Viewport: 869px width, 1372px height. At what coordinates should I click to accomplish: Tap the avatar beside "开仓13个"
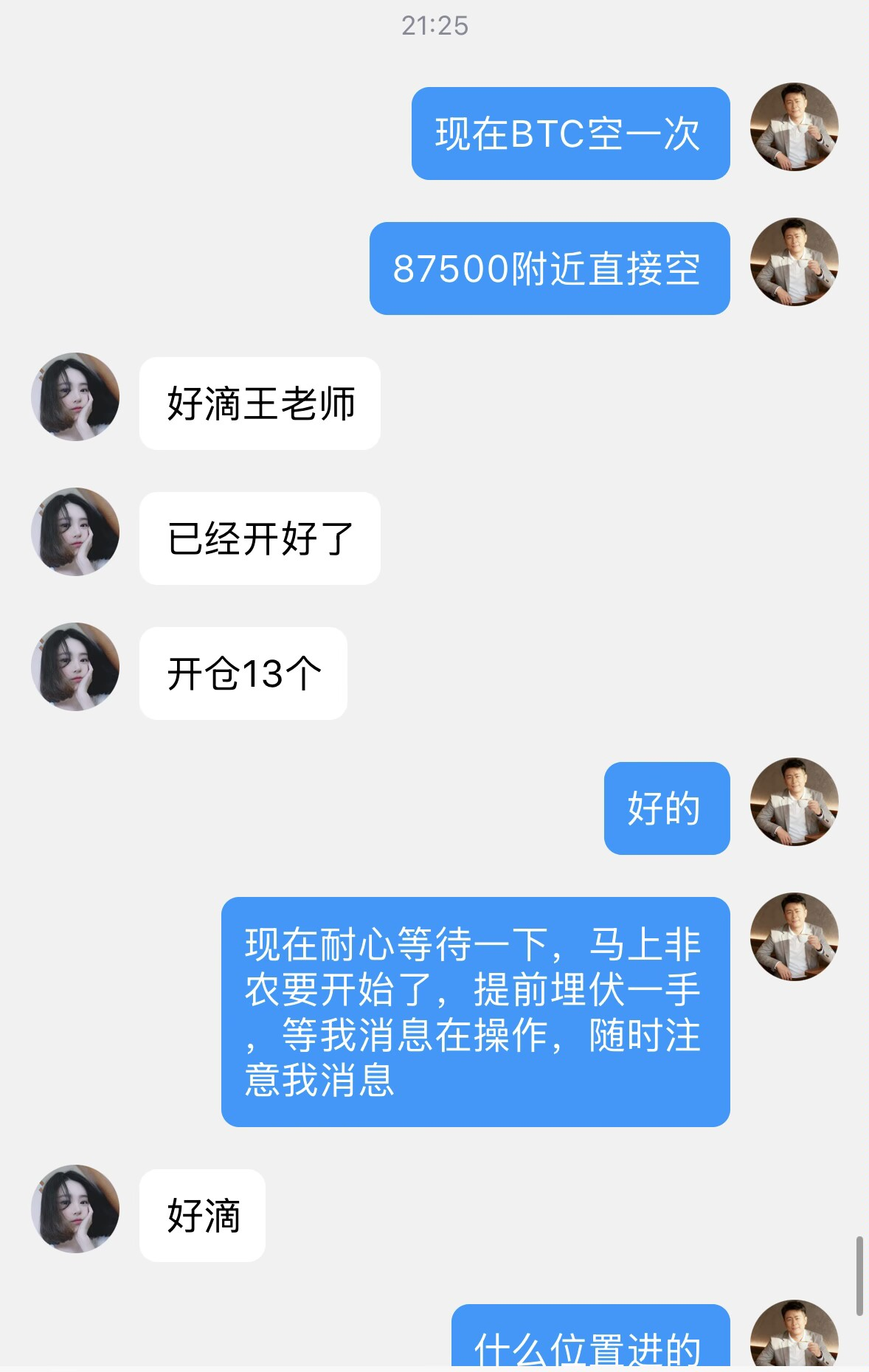click(75, 667)
